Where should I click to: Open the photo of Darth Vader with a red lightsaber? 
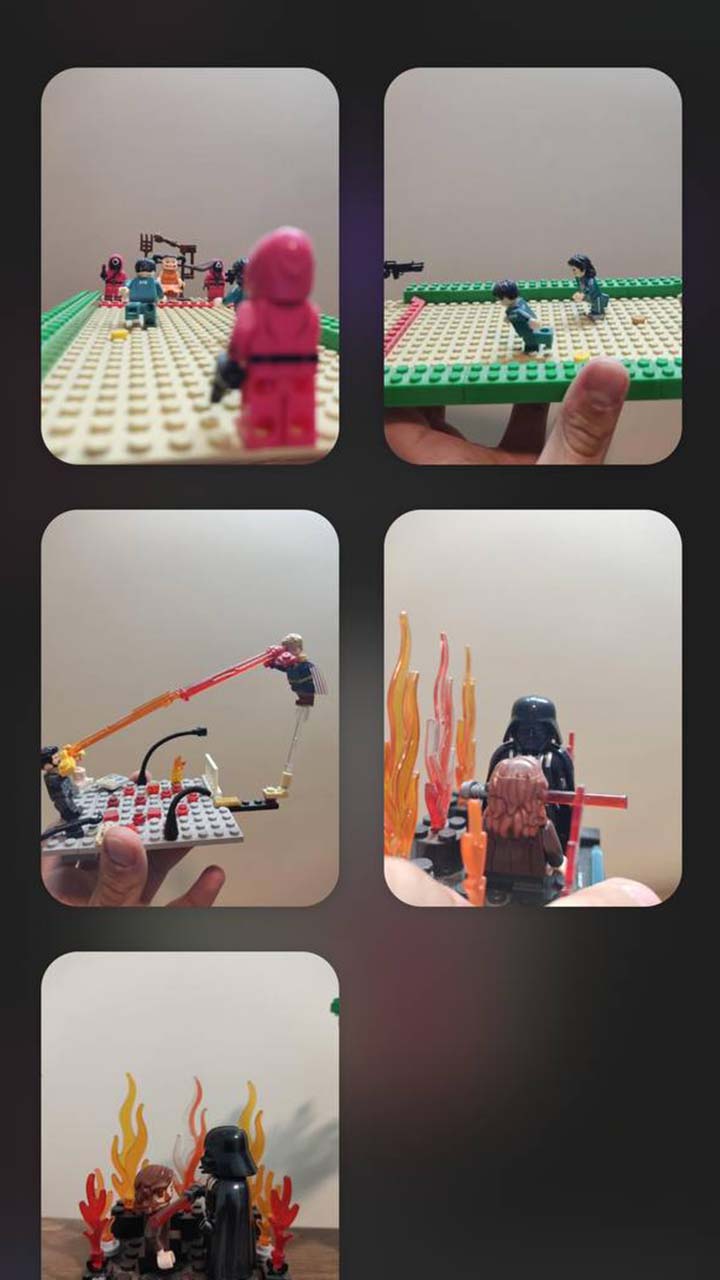pos(533,708)
